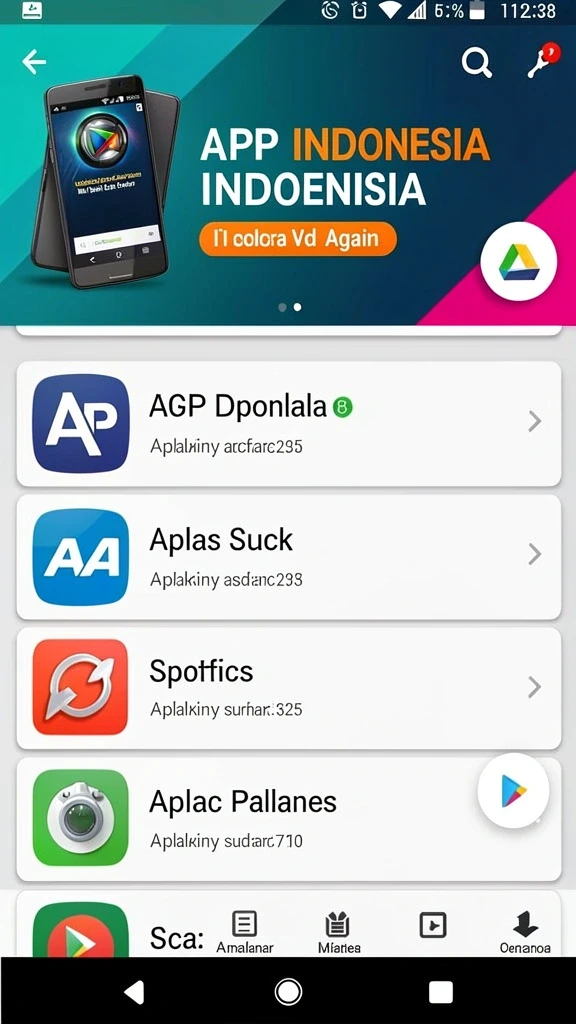Image resolution: width=576 pixels, height=1024 pixels.
Task: Expand the chevron on the Spotfics row
Action: (x=534, y=686)
